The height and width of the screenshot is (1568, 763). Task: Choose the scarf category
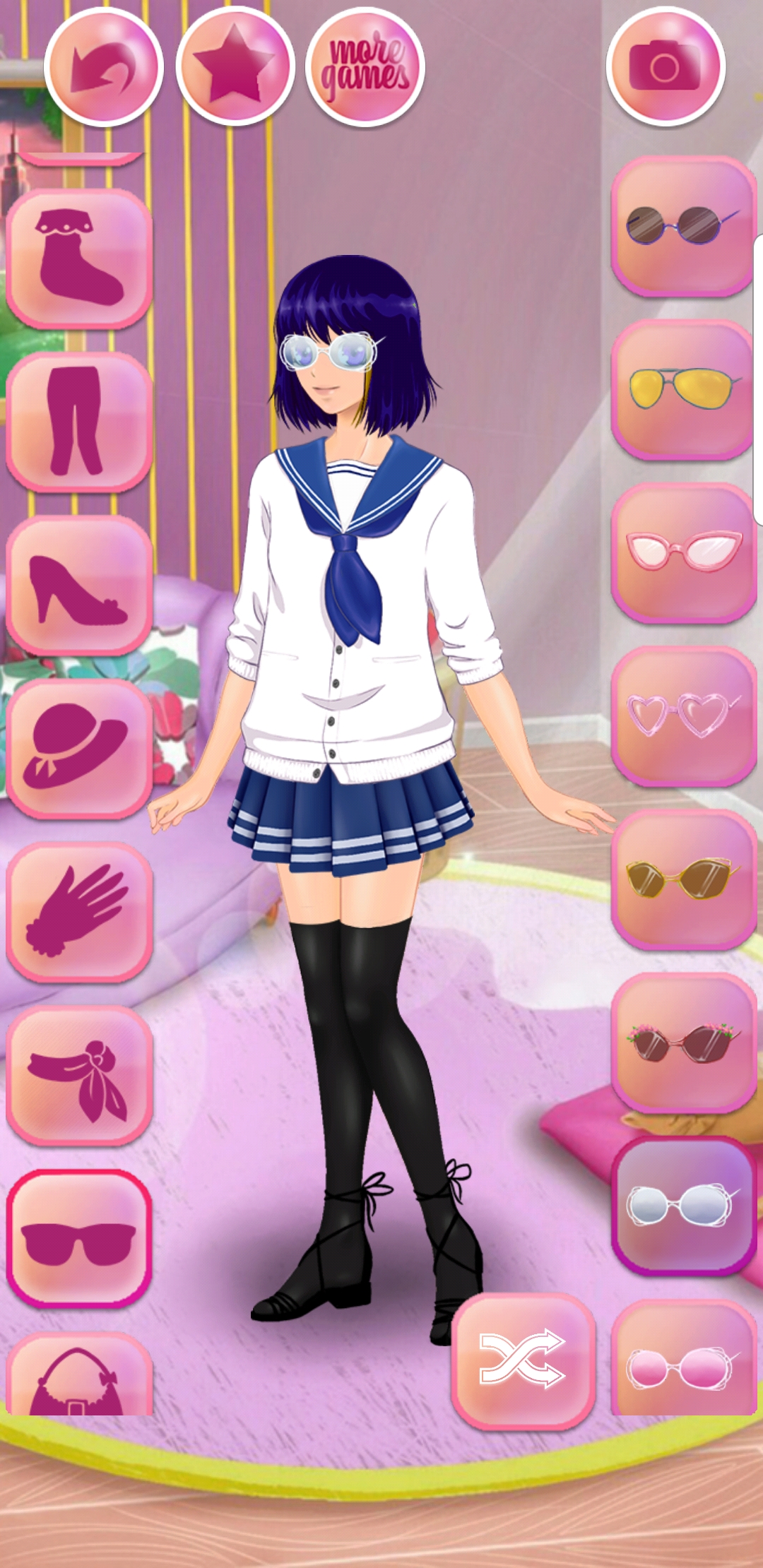point(79,1075)
